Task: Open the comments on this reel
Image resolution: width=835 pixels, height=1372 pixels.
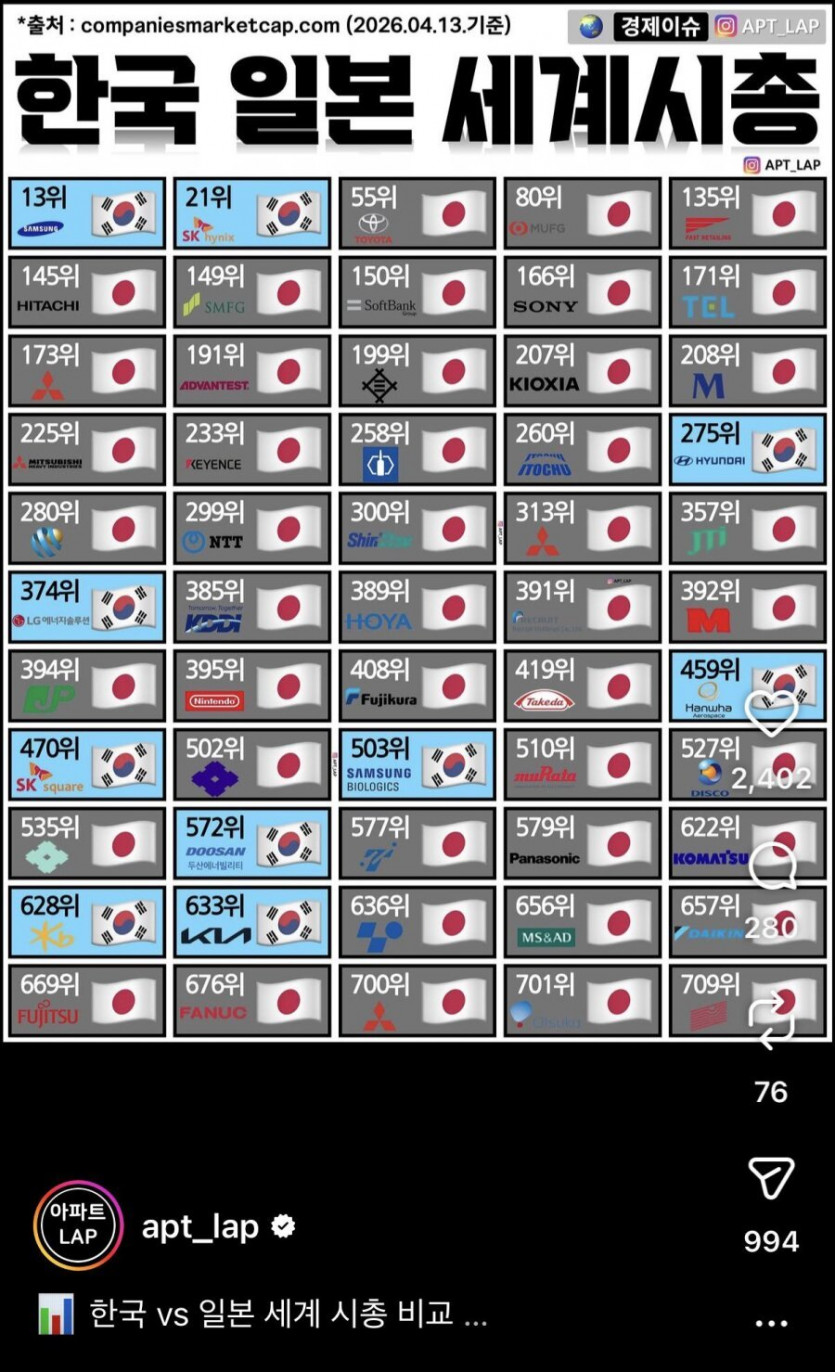Action: point(771,867)
